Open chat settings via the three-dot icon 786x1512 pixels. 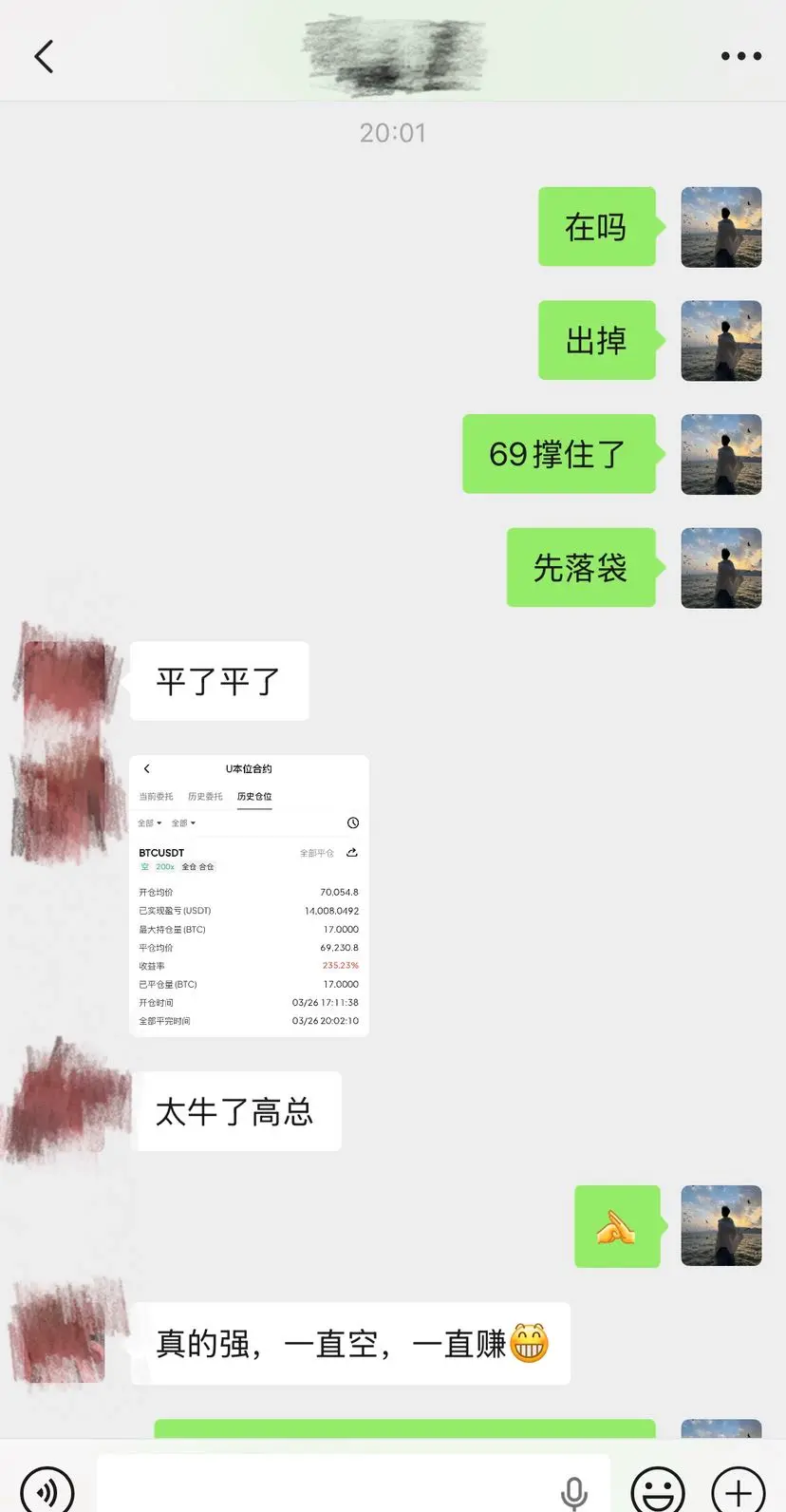click(740, 55)
